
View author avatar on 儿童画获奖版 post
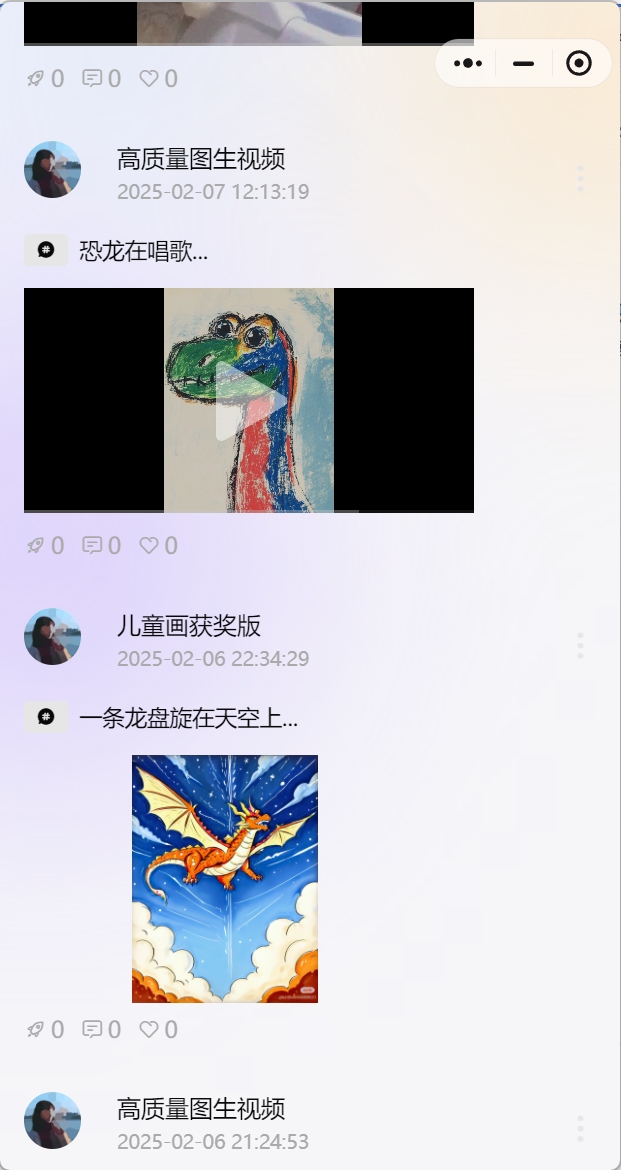coord(52,637)
